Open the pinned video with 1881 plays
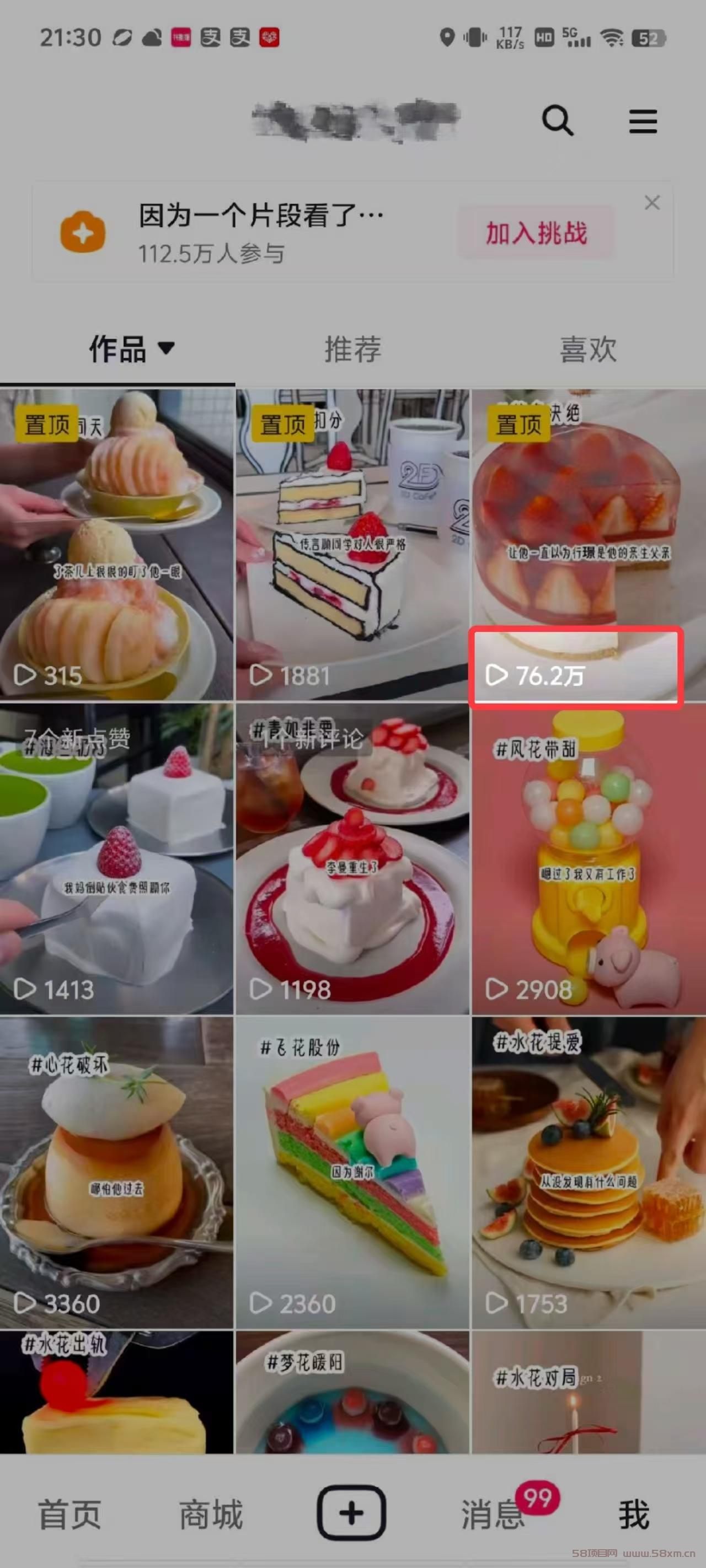Screen dimensions: 706x1568 pyautogui.click(x=352, y=545)
